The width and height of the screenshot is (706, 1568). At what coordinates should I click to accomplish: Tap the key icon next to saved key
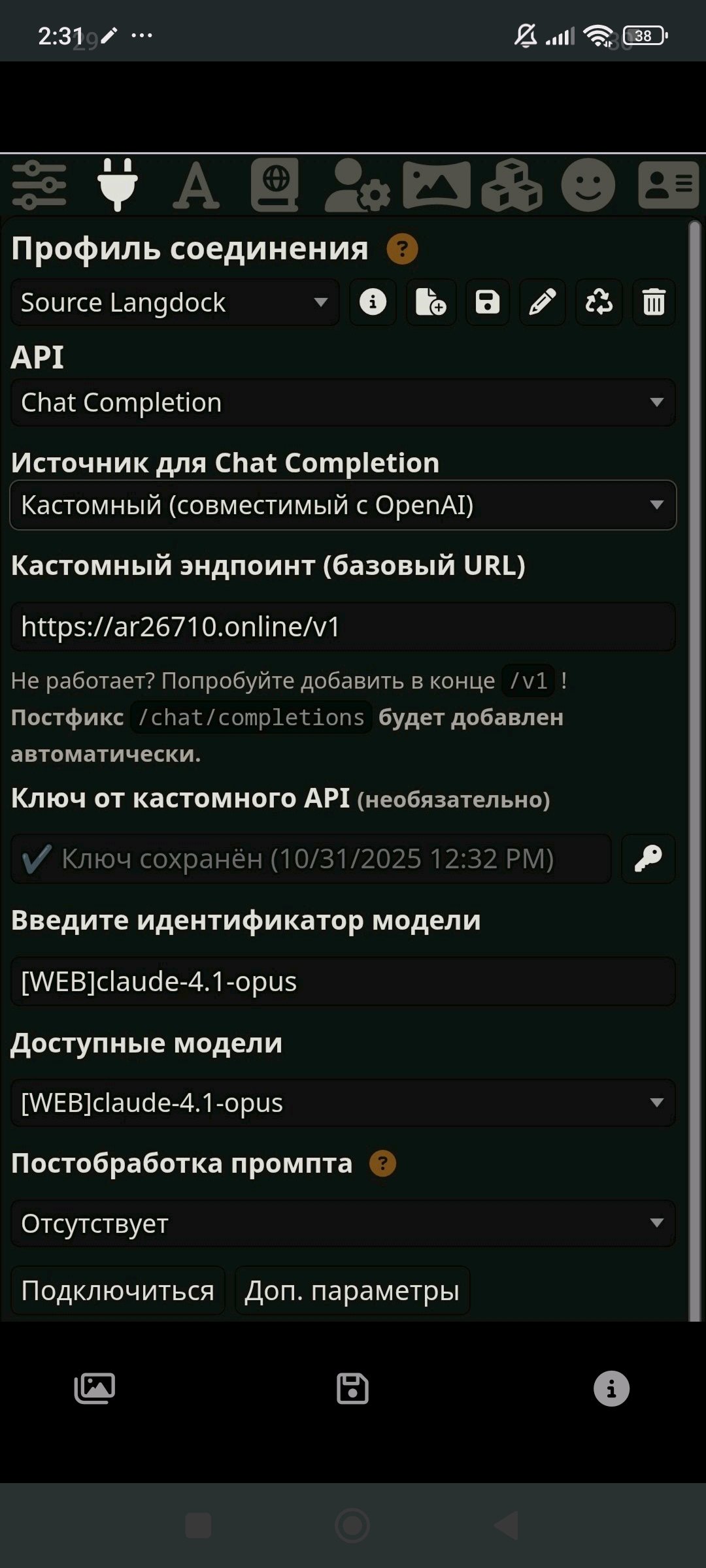(648, 858)
